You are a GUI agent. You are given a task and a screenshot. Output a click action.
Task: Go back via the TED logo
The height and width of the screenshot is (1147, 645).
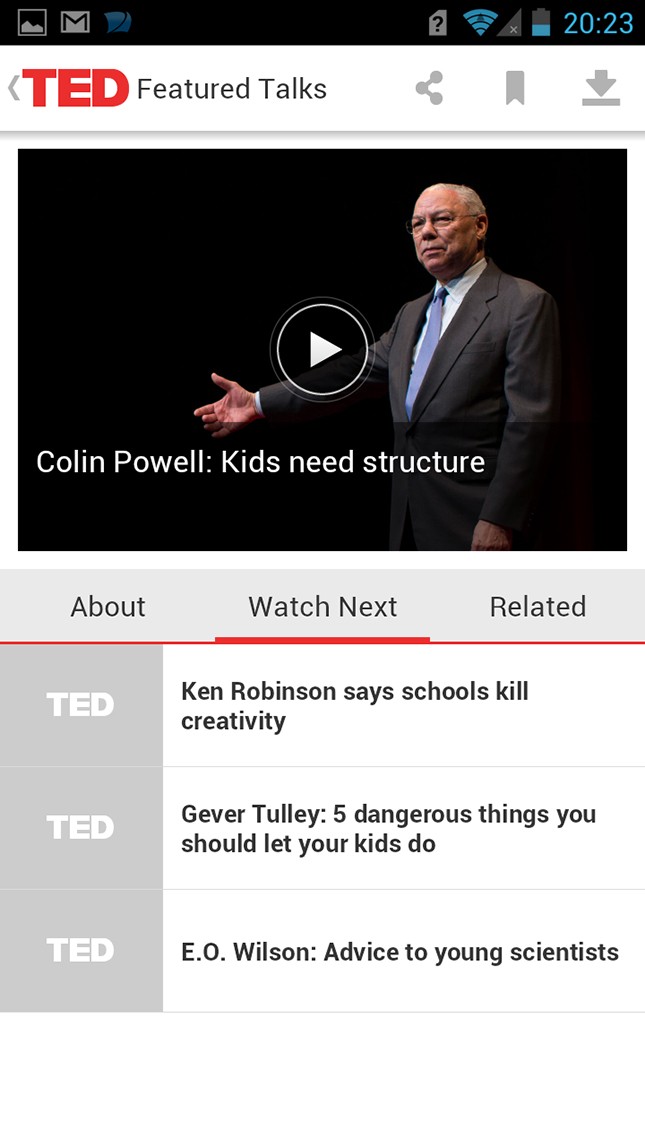[x=70, y=88]
